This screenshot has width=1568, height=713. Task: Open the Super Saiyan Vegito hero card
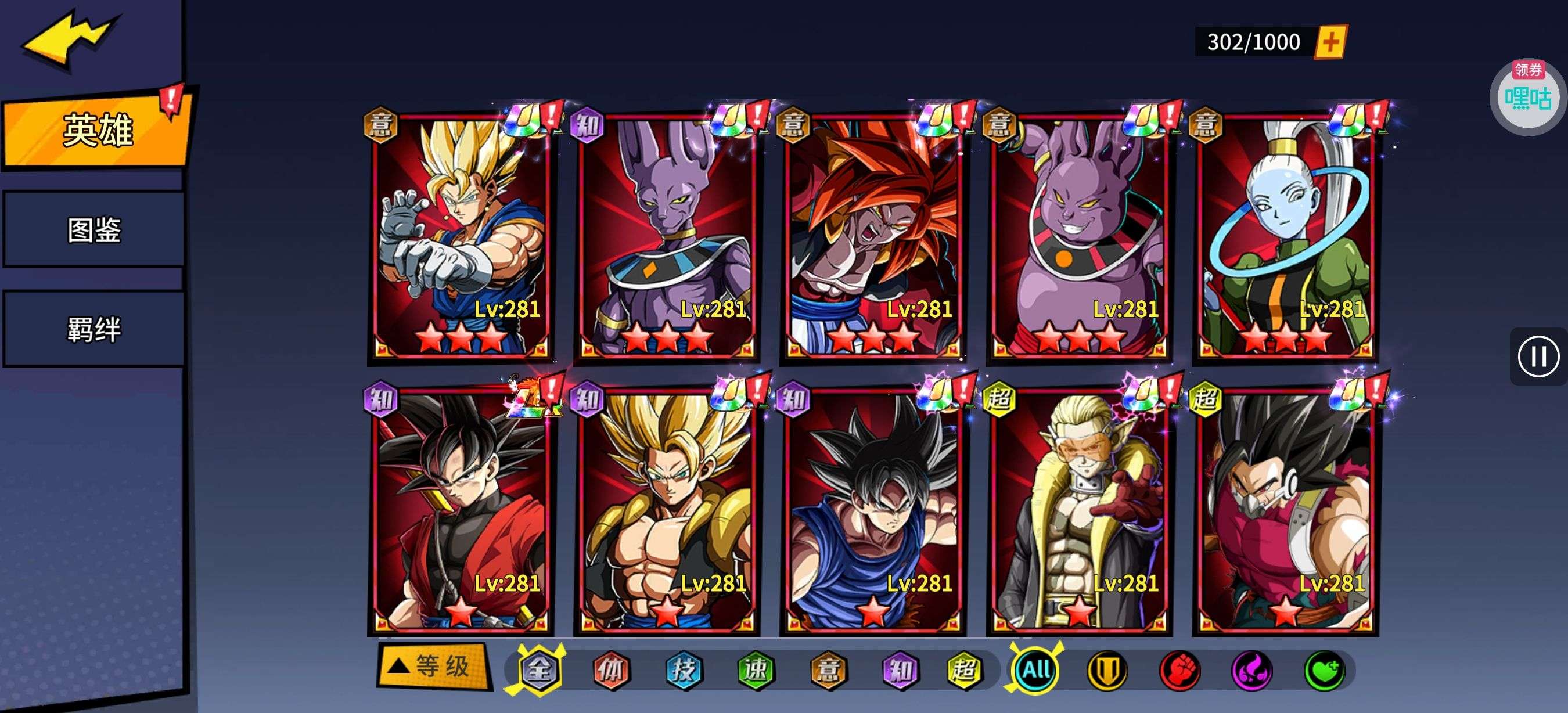[x=461, y=237]
